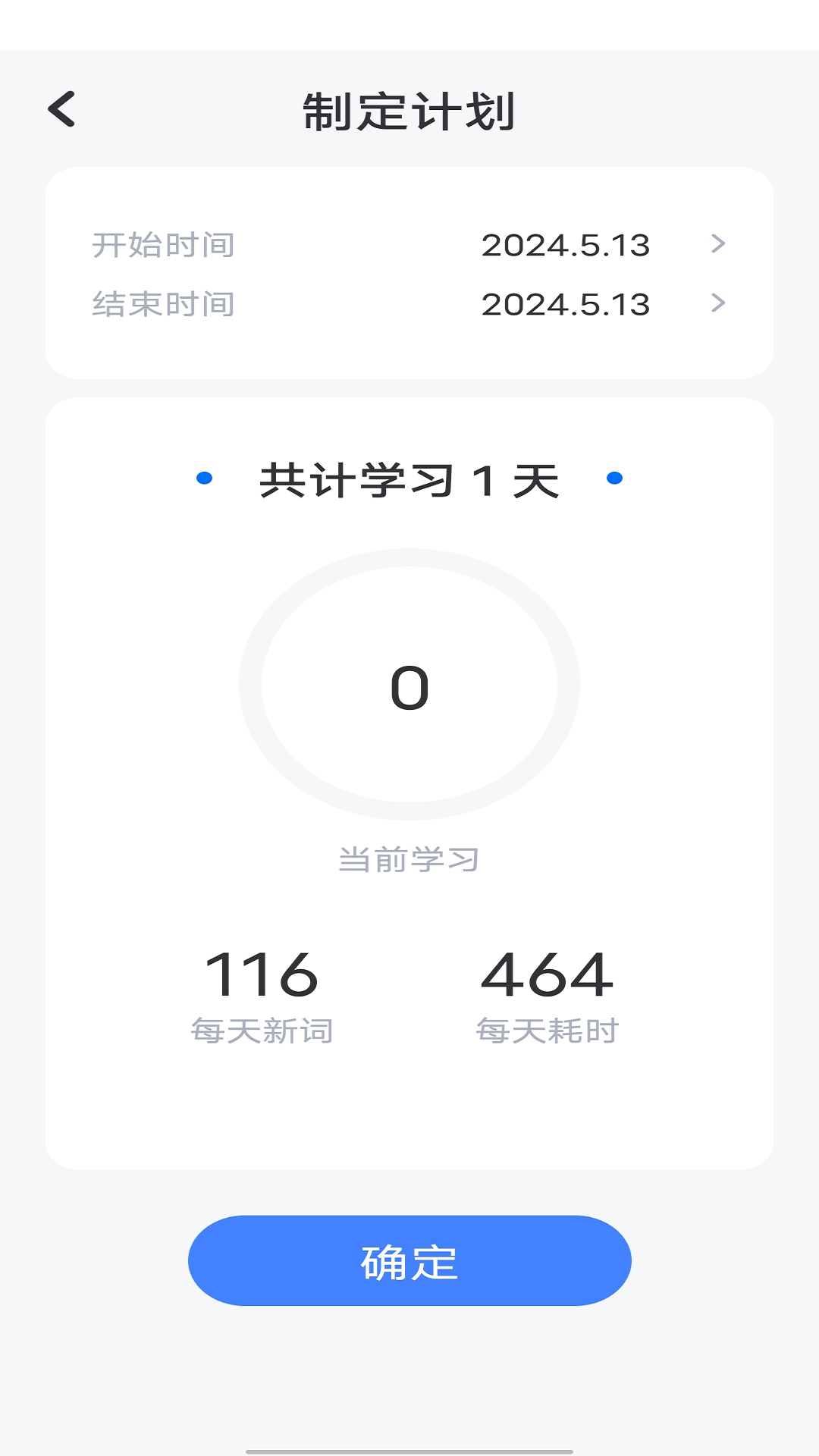The width and height of the screenshot is (819, 1456).
Task: Tap the bottom home gesture bar
Action: [x=409, y=1446]
